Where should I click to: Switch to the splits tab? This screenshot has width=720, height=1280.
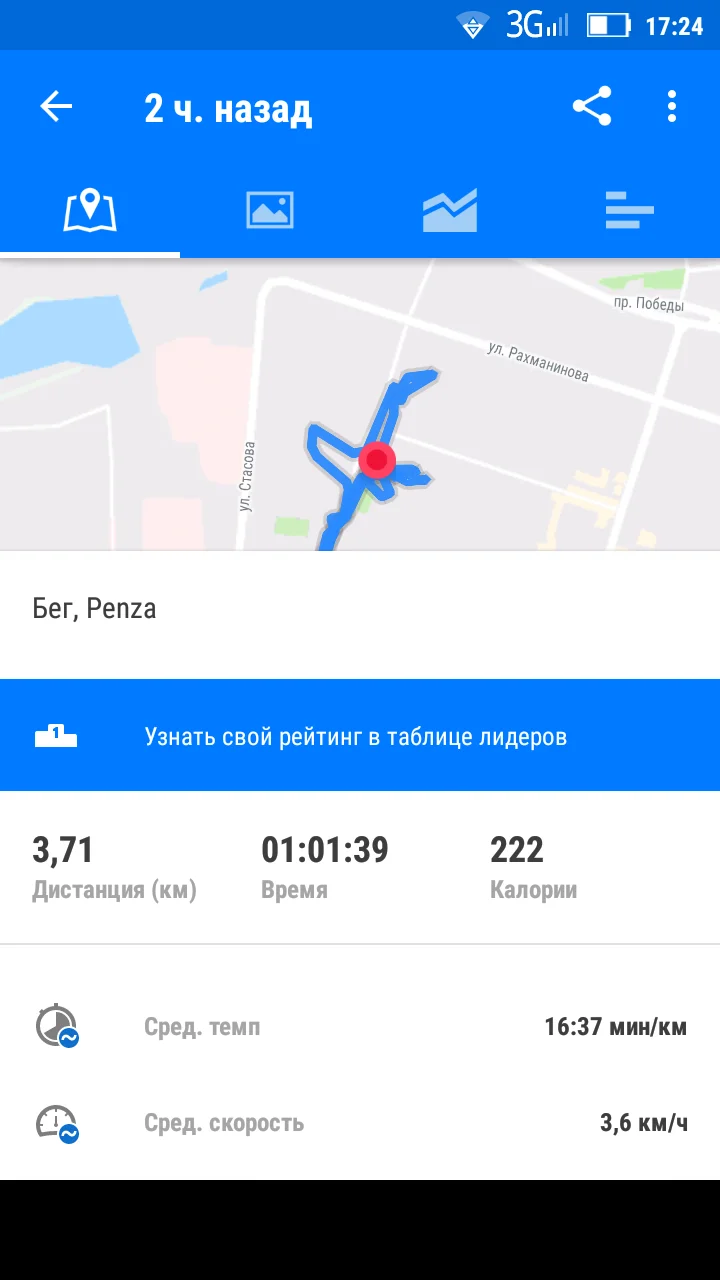[630, 210]
